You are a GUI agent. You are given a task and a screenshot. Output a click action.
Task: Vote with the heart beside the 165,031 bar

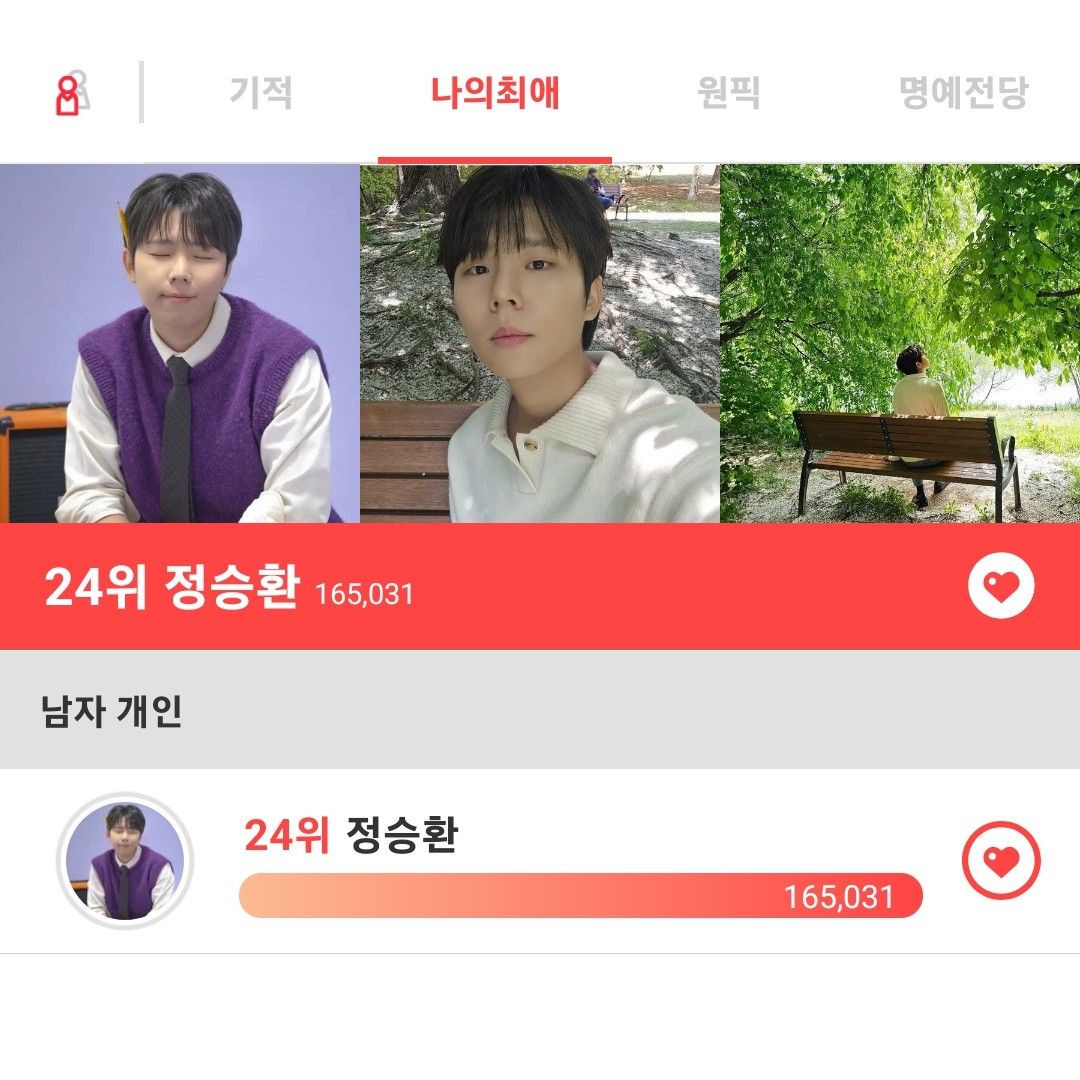pos(1000,860)
